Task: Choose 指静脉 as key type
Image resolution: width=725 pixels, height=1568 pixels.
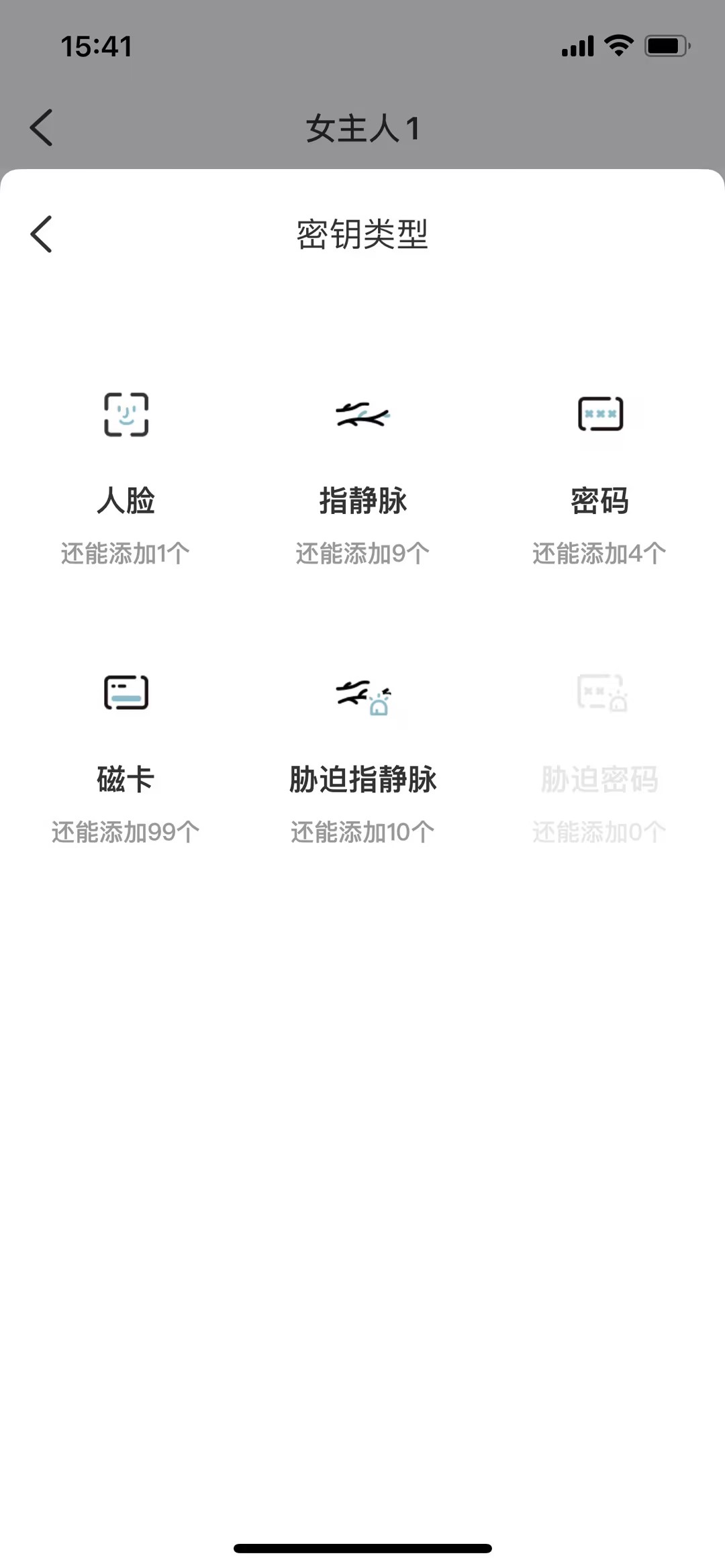Action: click(362, 478)
